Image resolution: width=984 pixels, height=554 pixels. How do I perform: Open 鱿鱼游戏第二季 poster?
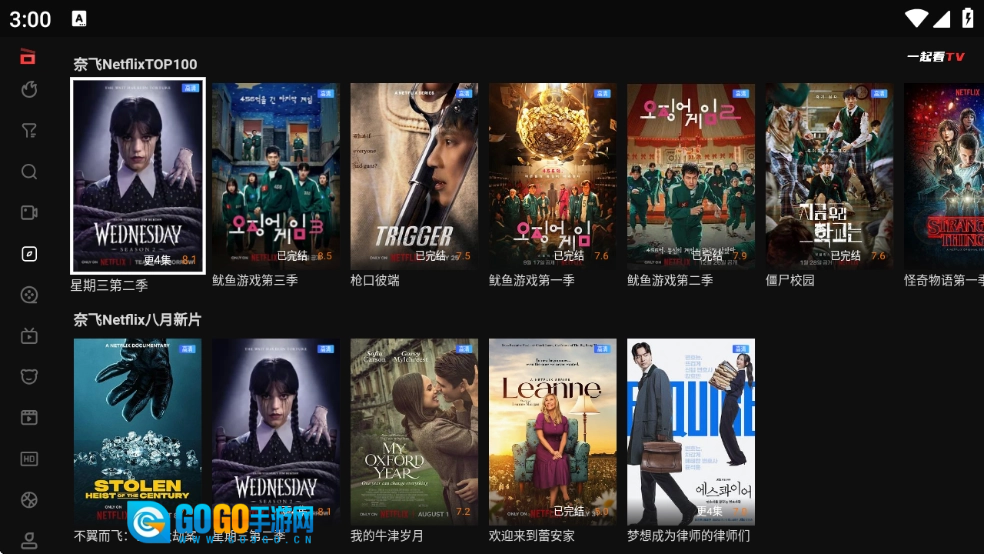pos(691,175)
